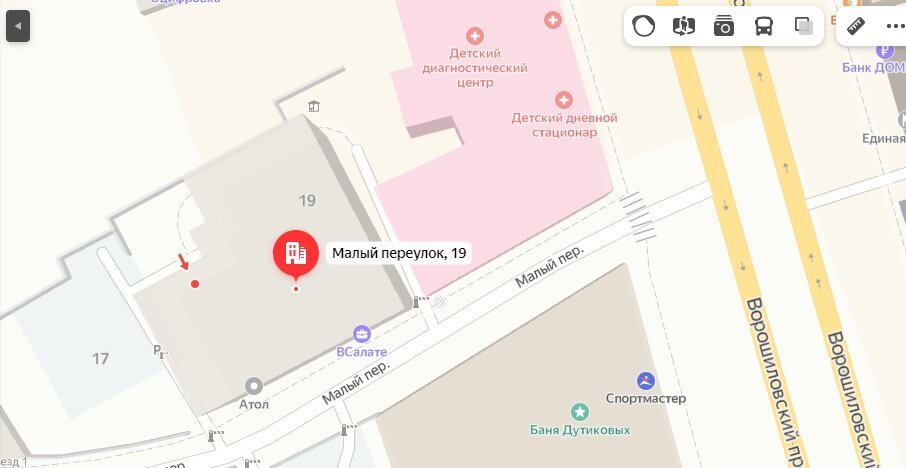This screenshot has height=468, width=906.
Task: Toggle the traffic layer
Action: point(644,27)
